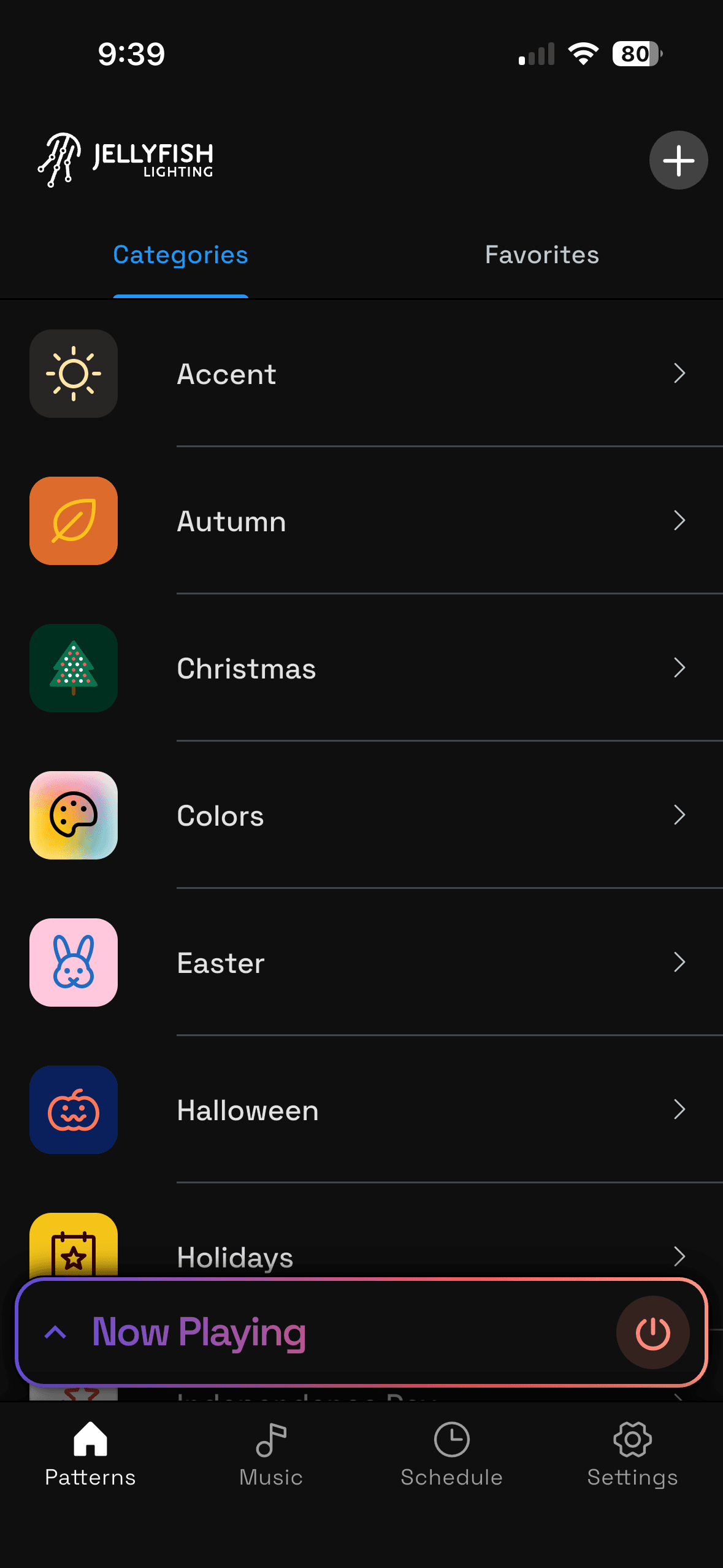Browse Christmas patterns
The image size is (723, 1568).
(x=362, y=668)
